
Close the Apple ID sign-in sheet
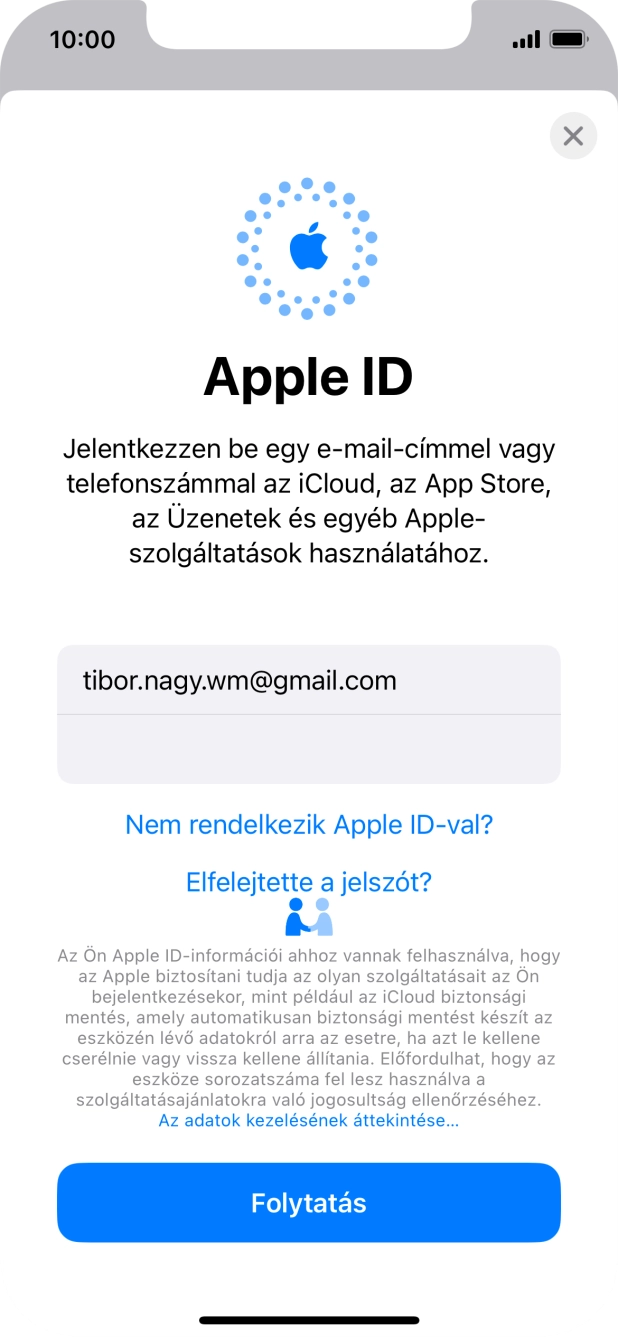click(573, 136)
